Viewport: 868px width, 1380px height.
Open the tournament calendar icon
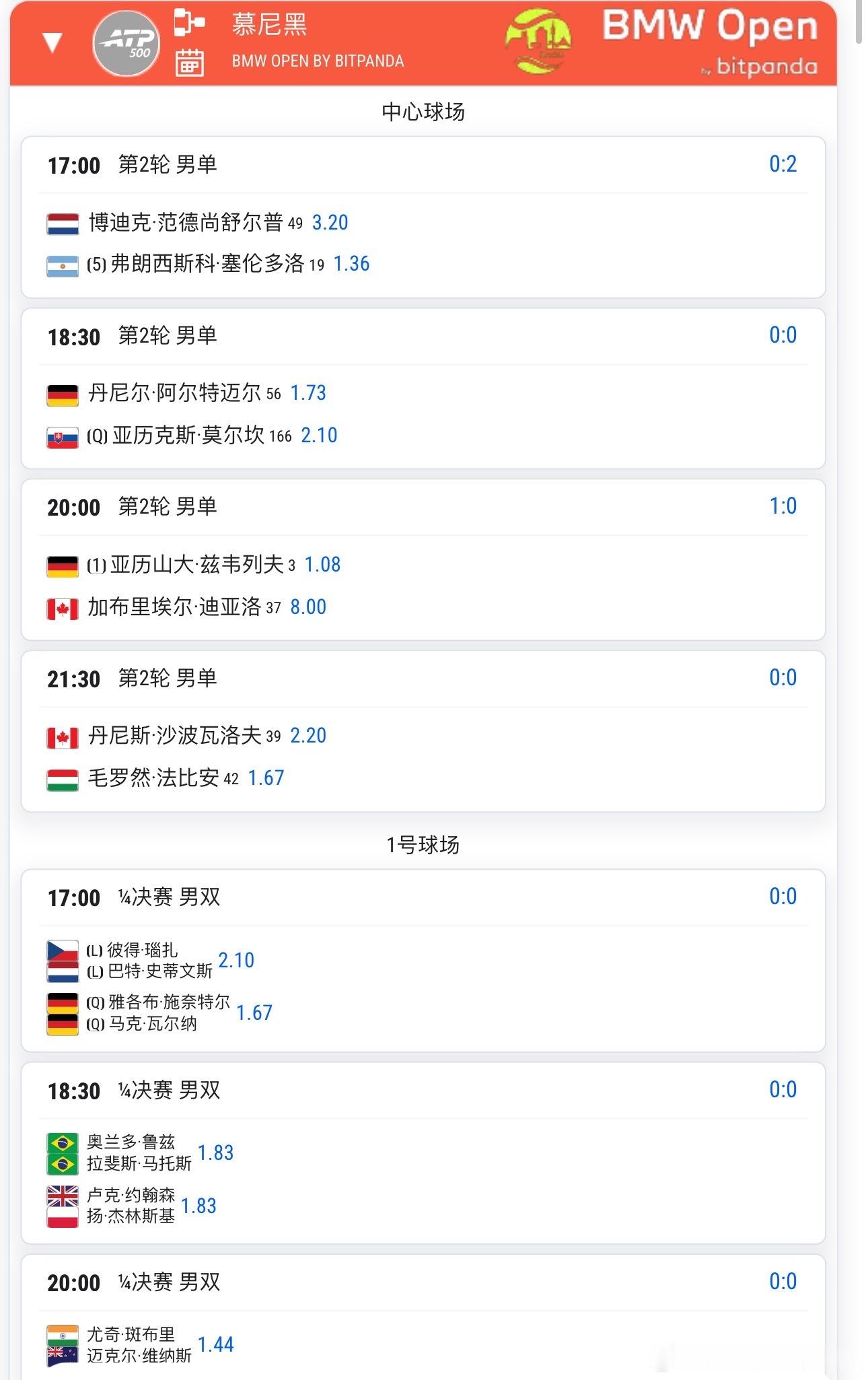(190, 63)
